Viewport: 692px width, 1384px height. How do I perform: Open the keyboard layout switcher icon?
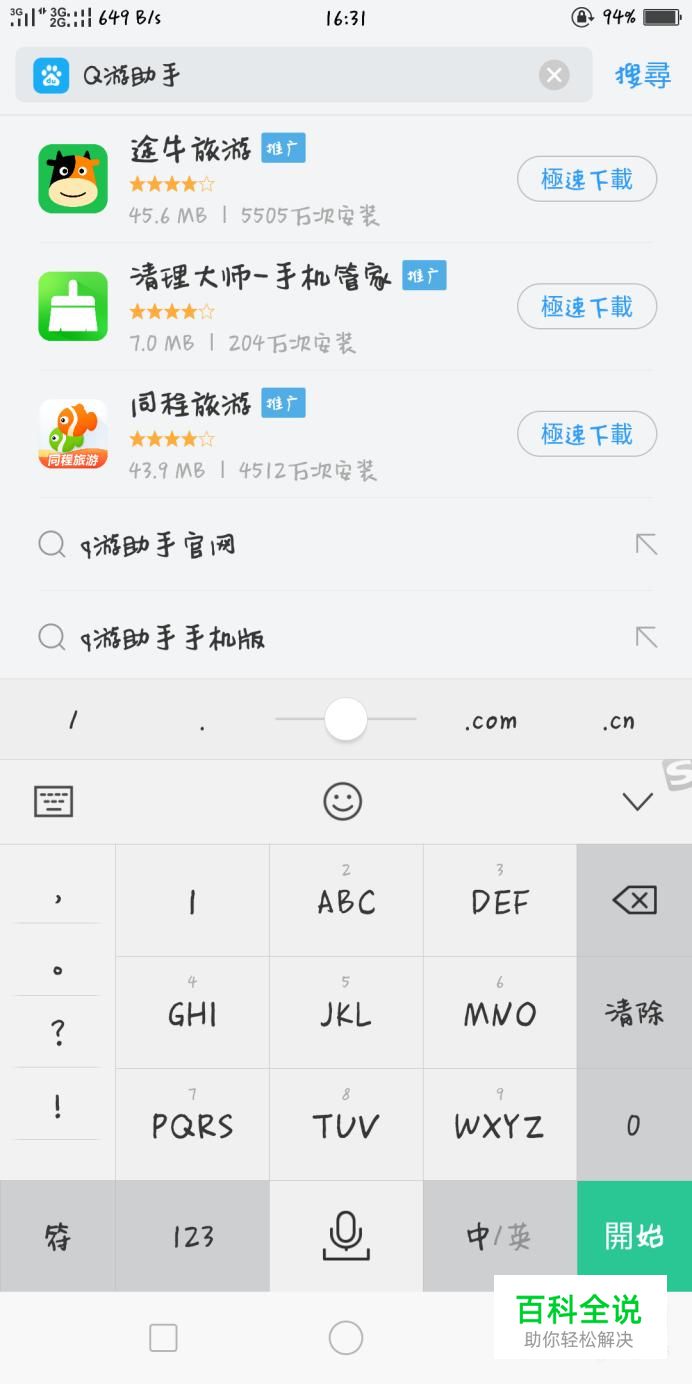pyautogui.click(x=54, y=801)
